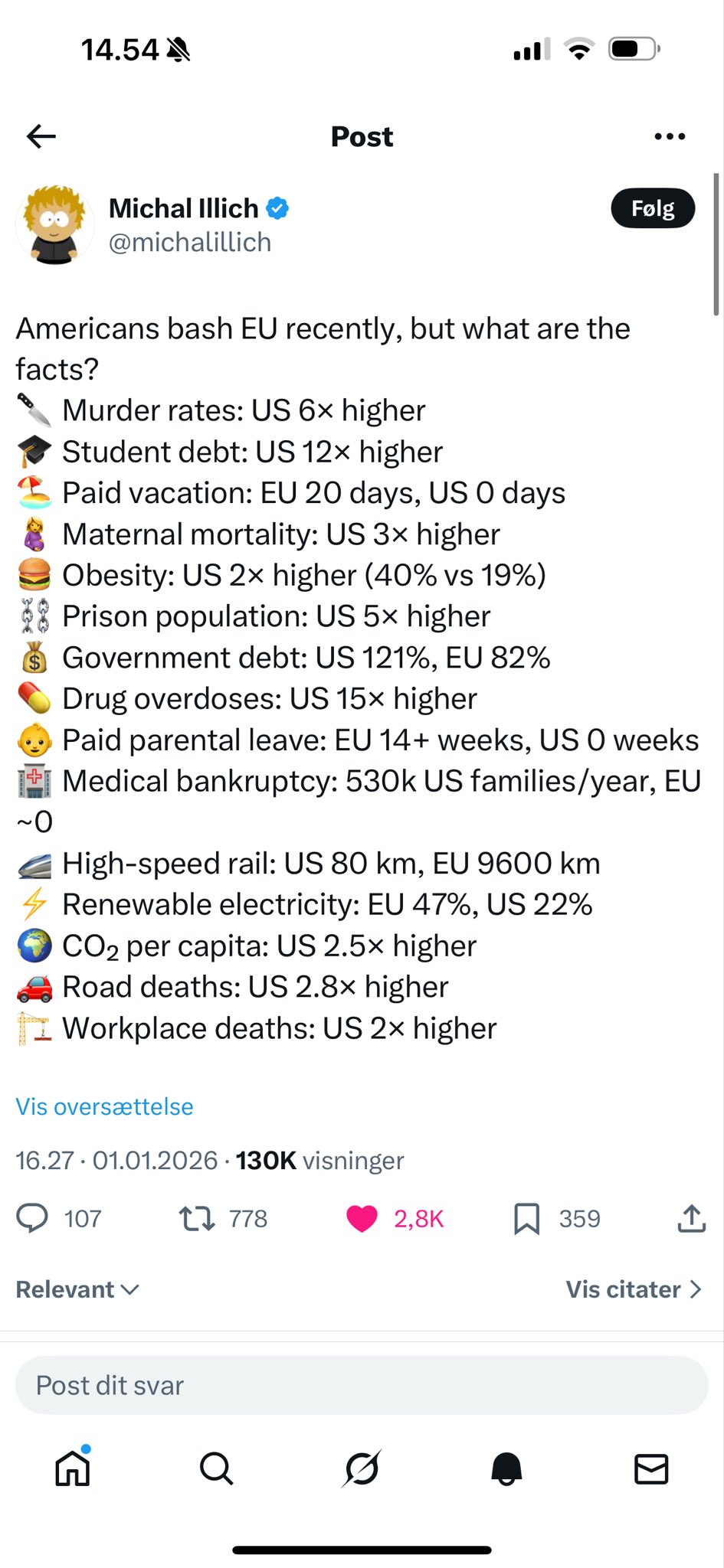Tap Vis oversættelse to translate the post
724x1568 pixels.
pyautogui.click(x=104, y=1106)
